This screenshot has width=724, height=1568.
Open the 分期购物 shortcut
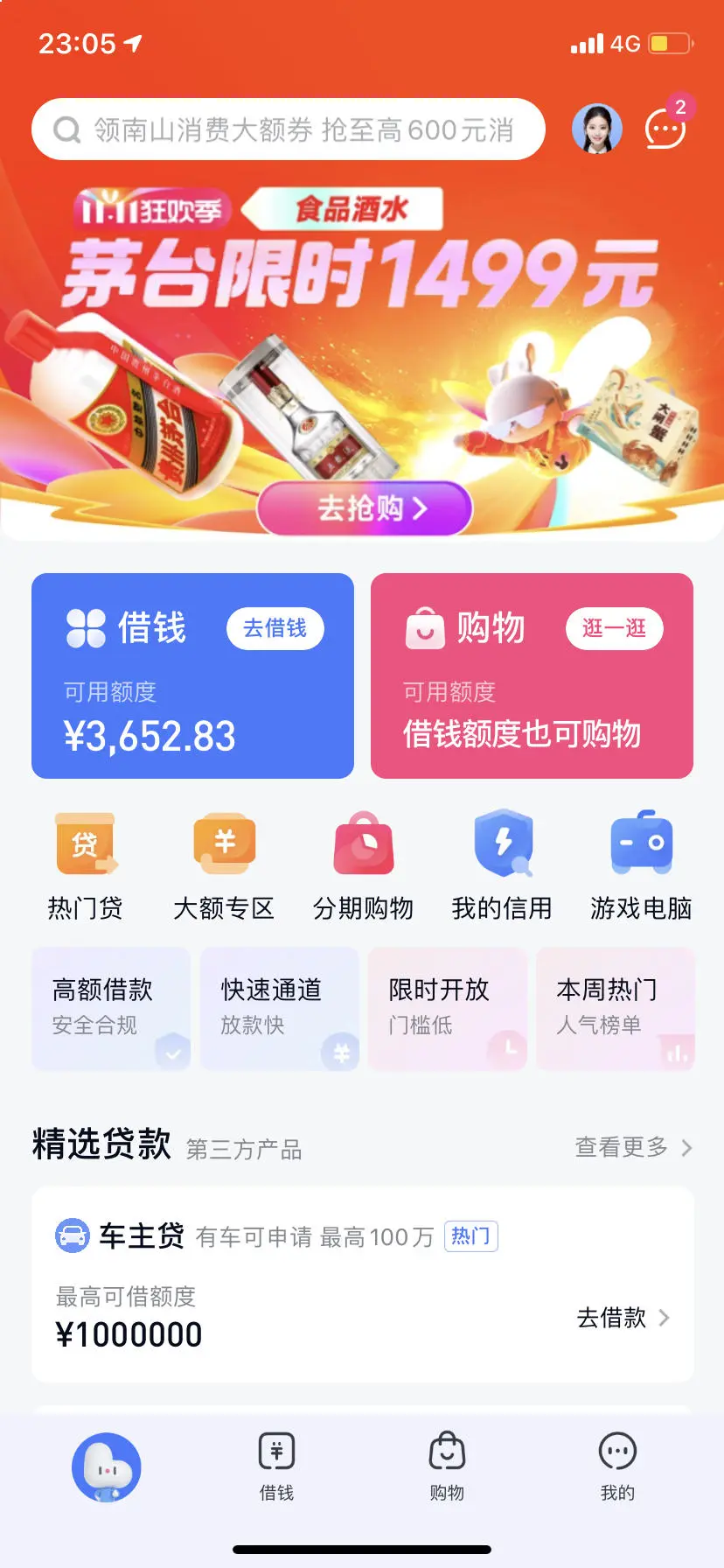point(363,864)
